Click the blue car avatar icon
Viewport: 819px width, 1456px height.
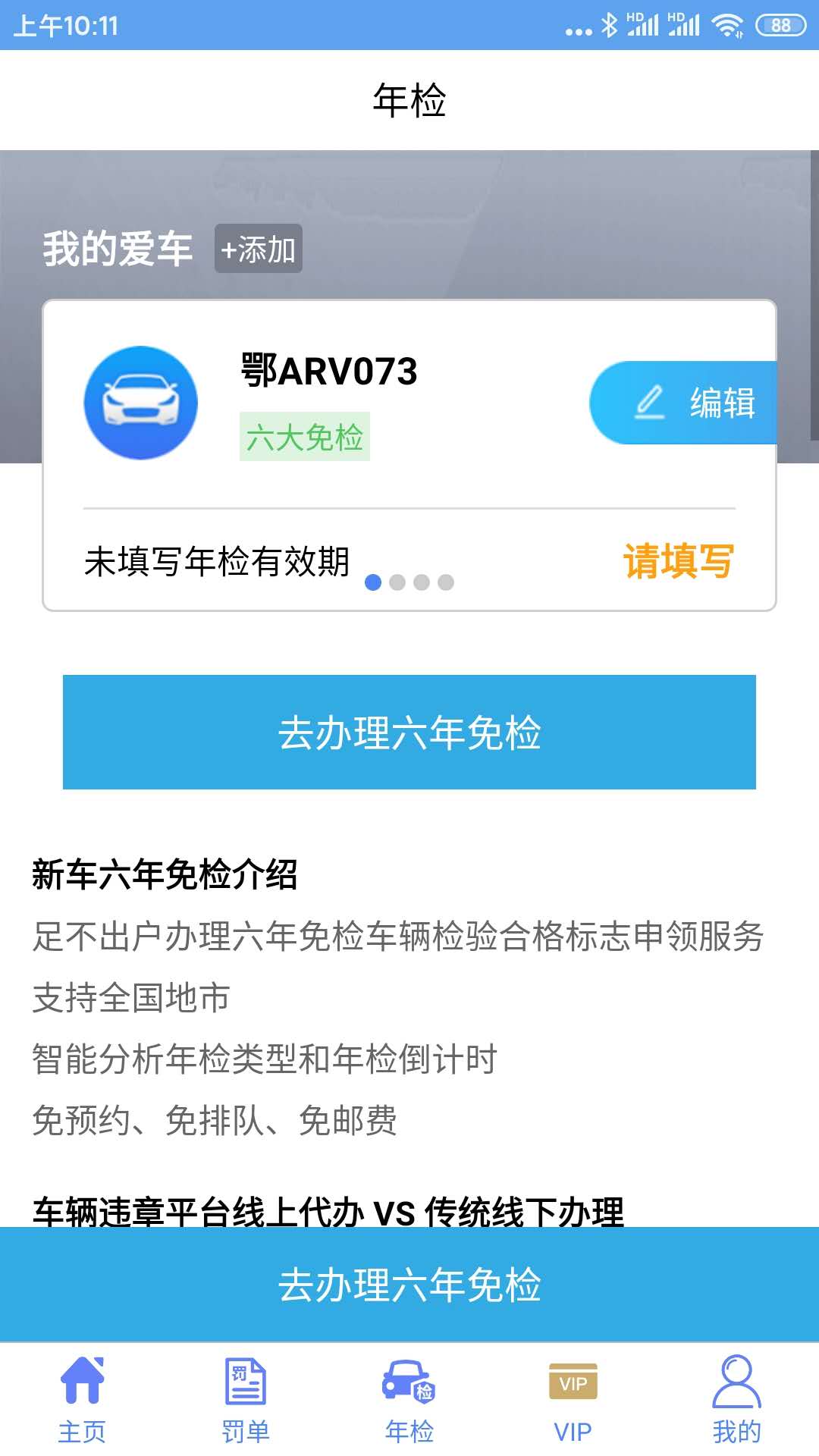[x=141, y=403]
